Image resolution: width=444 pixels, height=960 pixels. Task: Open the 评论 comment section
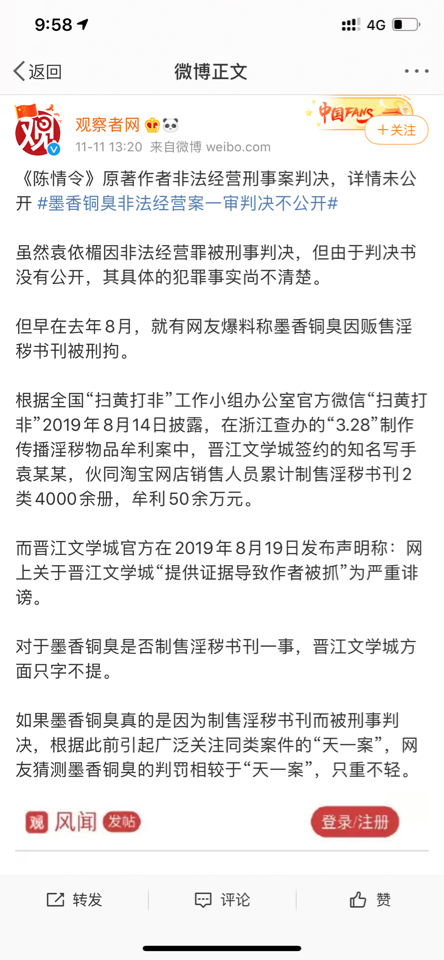pos(222,899)
